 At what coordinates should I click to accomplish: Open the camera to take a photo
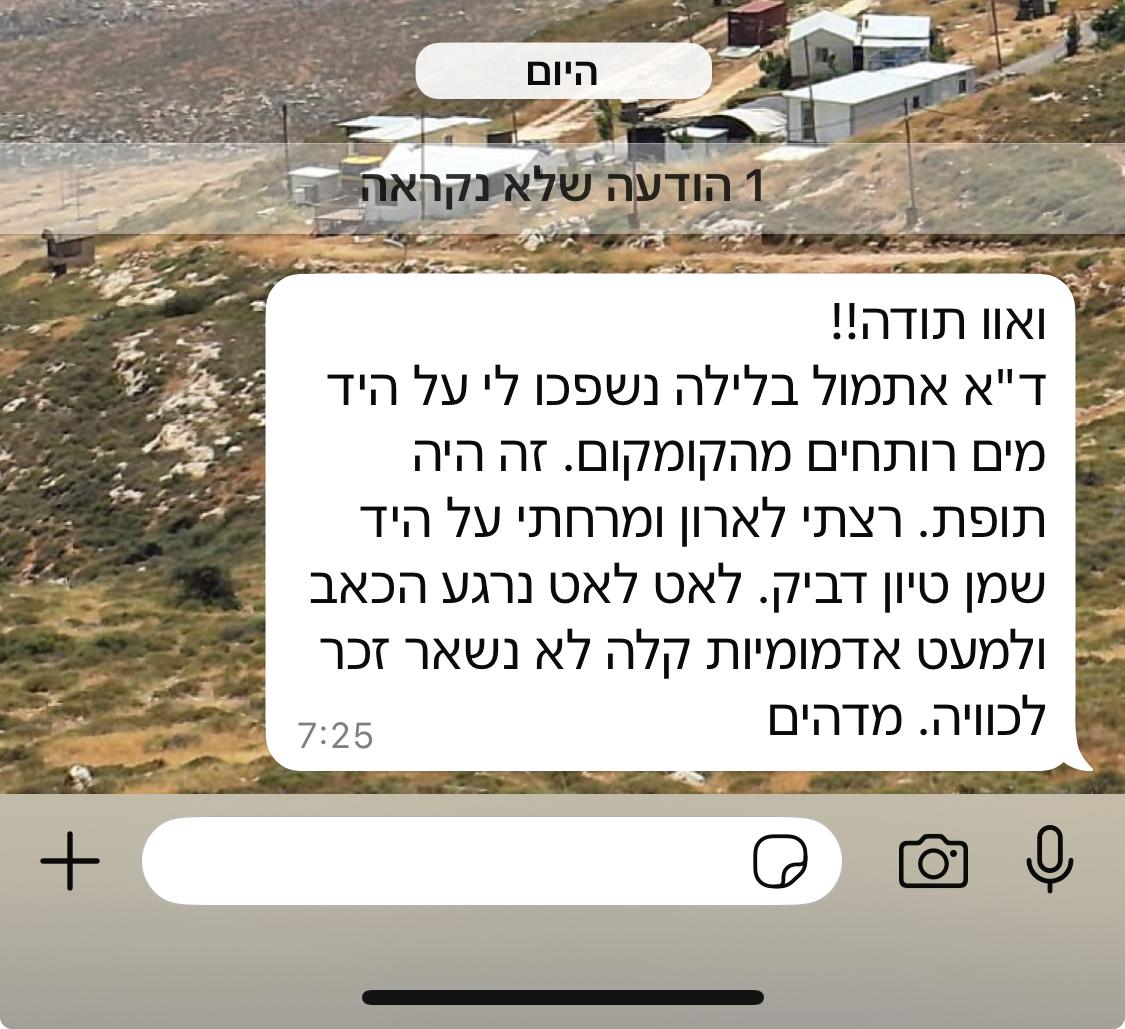coord(933,861)
